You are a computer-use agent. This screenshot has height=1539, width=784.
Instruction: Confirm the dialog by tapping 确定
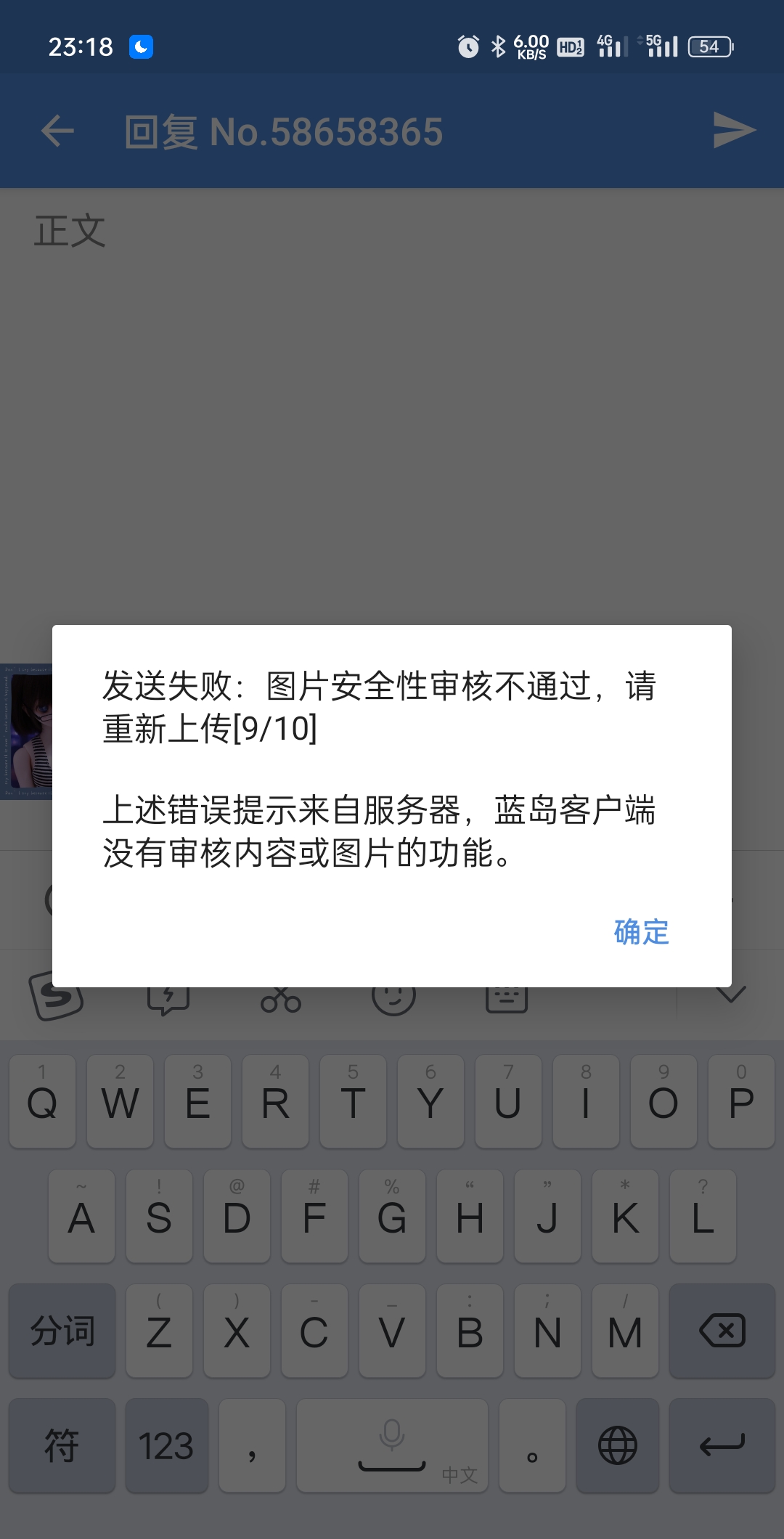(x=641, y=931)
